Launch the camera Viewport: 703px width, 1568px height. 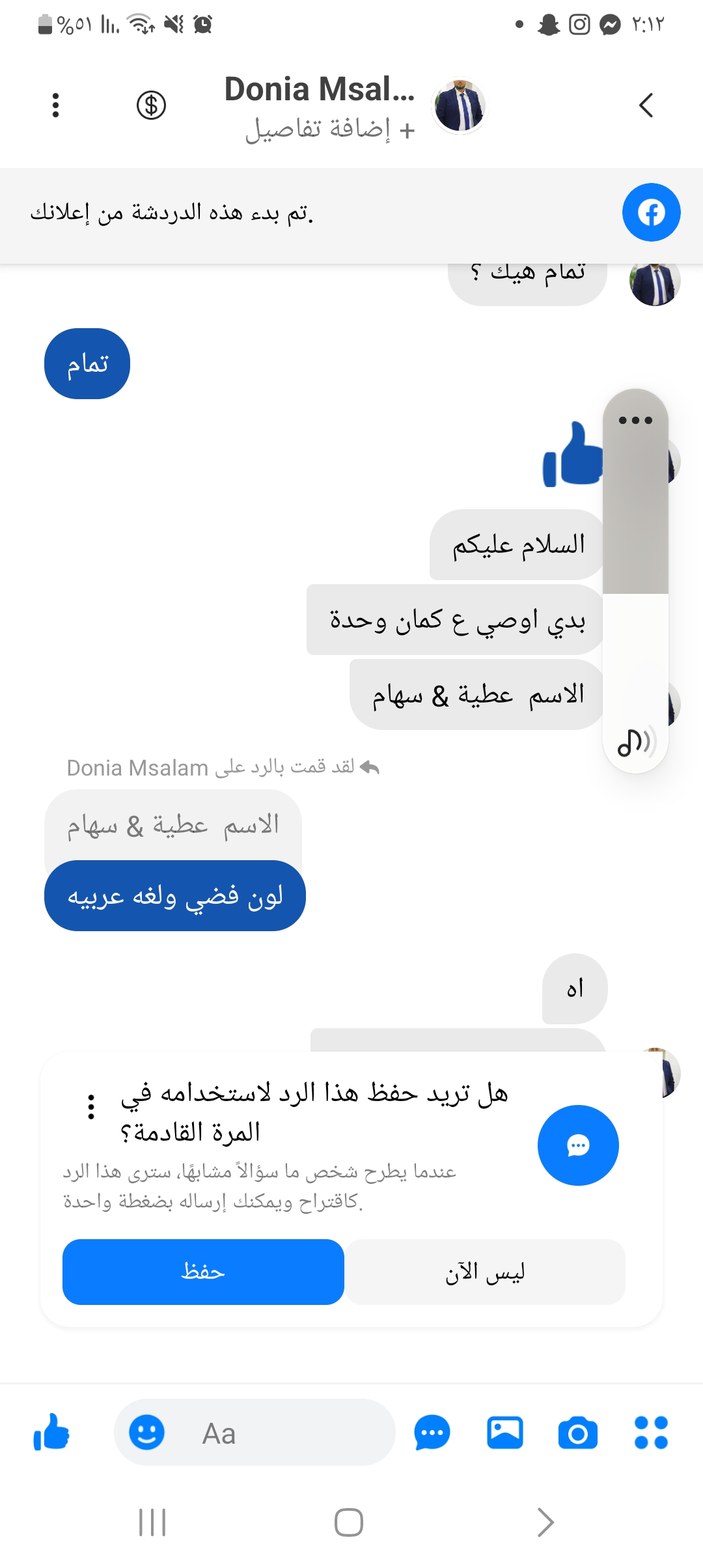click(x=577, y=1433)
